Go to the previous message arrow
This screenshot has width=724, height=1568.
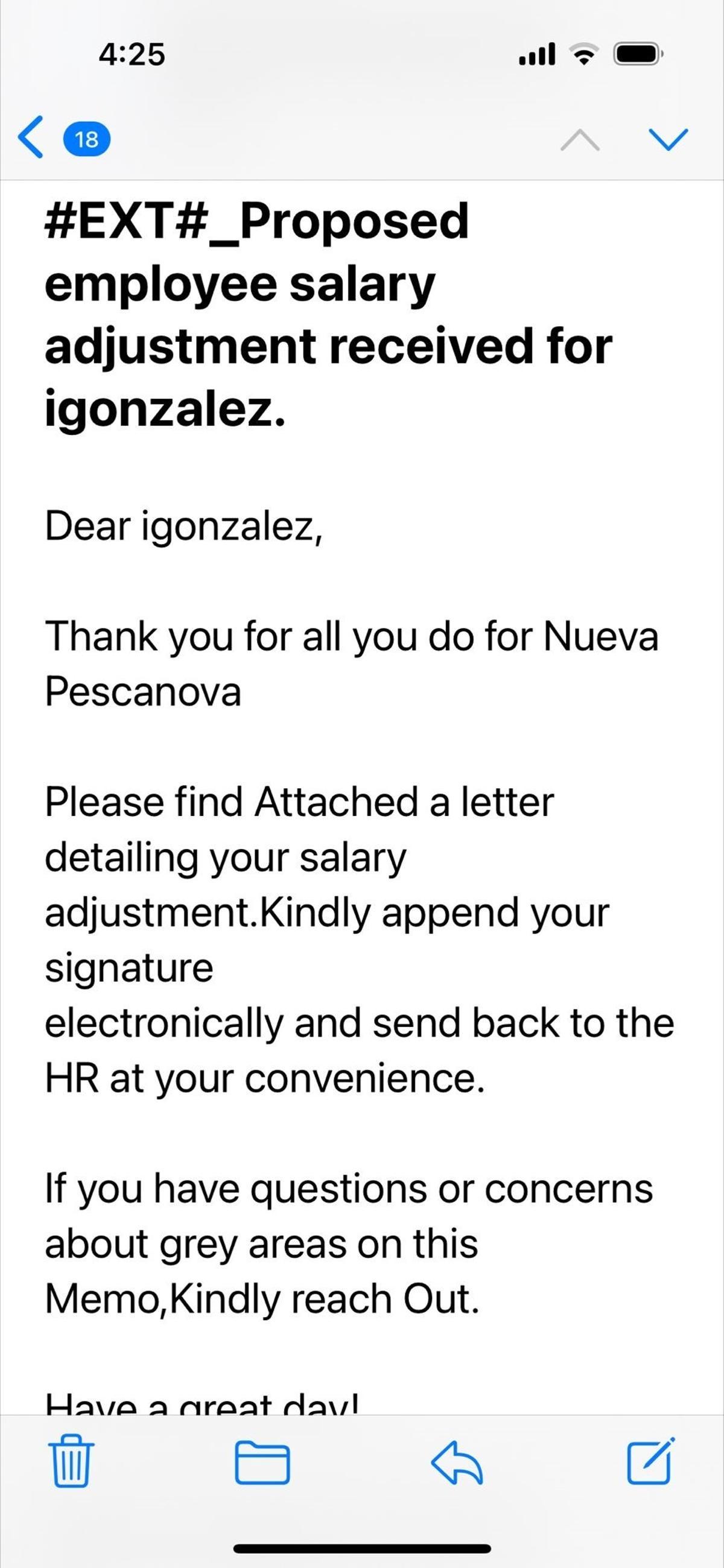(x=579, y=139)
